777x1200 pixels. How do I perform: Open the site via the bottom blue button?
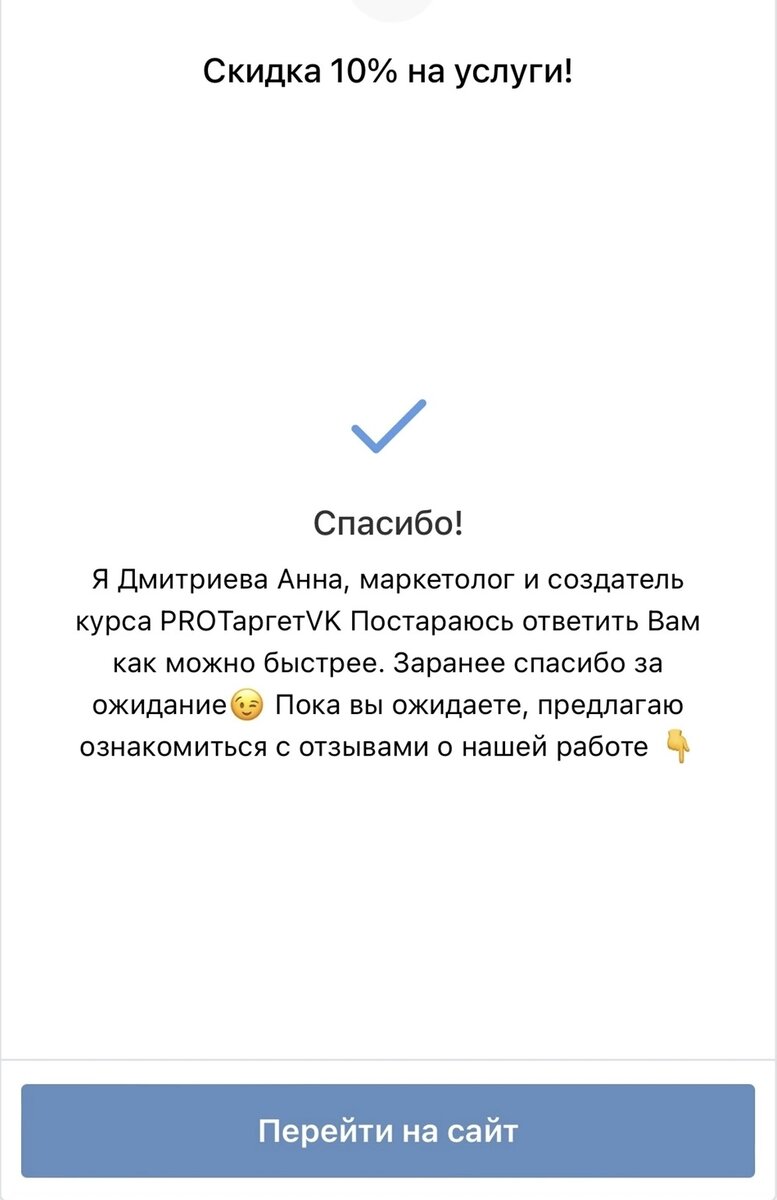[388, 1130]
